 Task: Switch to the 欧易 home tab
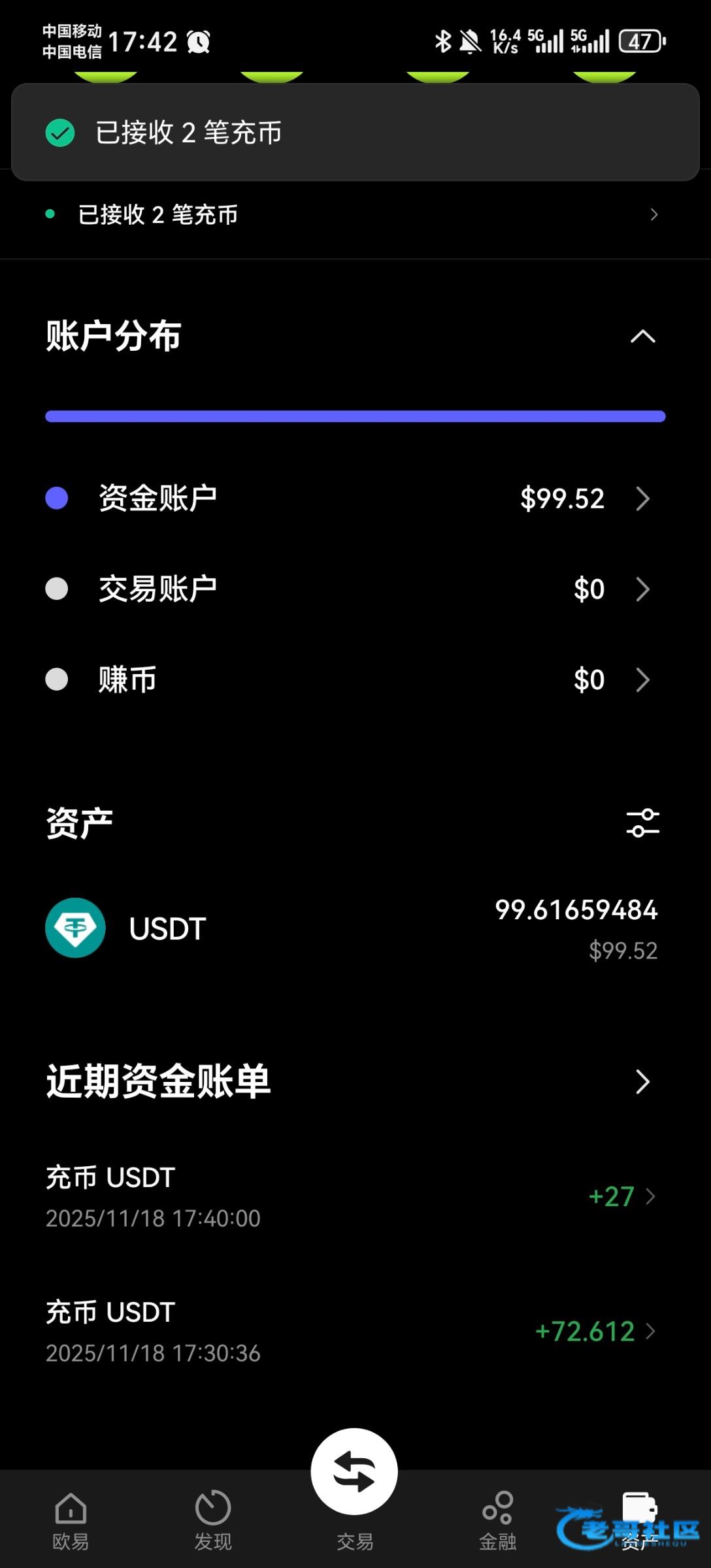pyautogui.click(x=71, y=1520)
